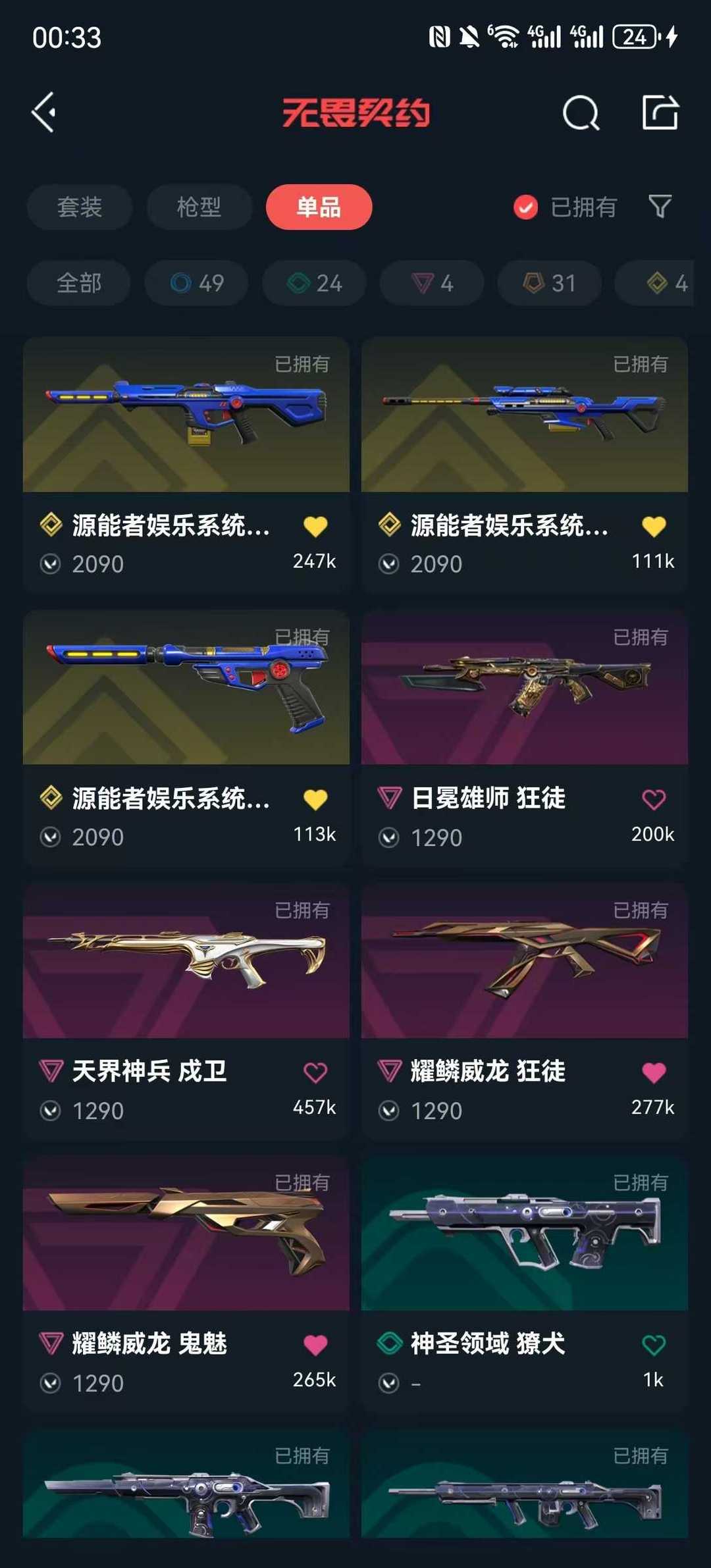Screen dimensions: 711x1568
Task: Switch to the 套装 tab
Action: click(80, 207)
